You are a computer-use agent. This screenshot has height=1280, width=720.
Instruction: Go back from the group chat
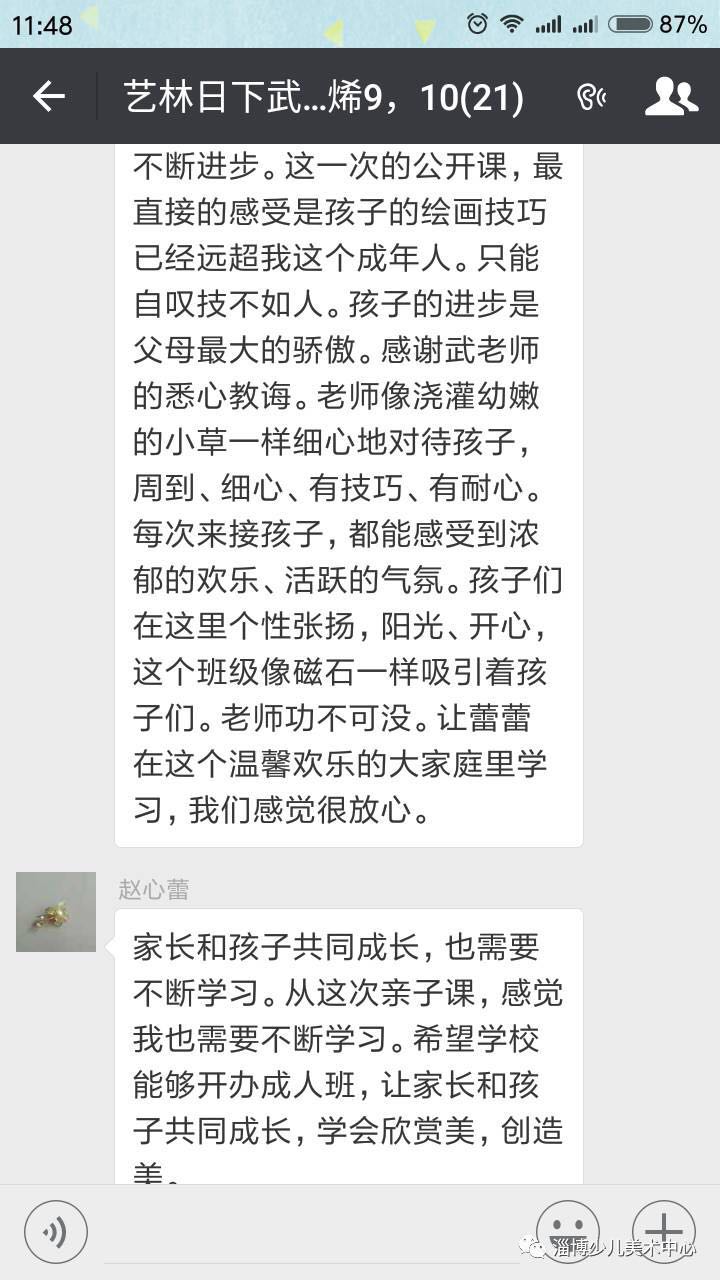[48, 97]
